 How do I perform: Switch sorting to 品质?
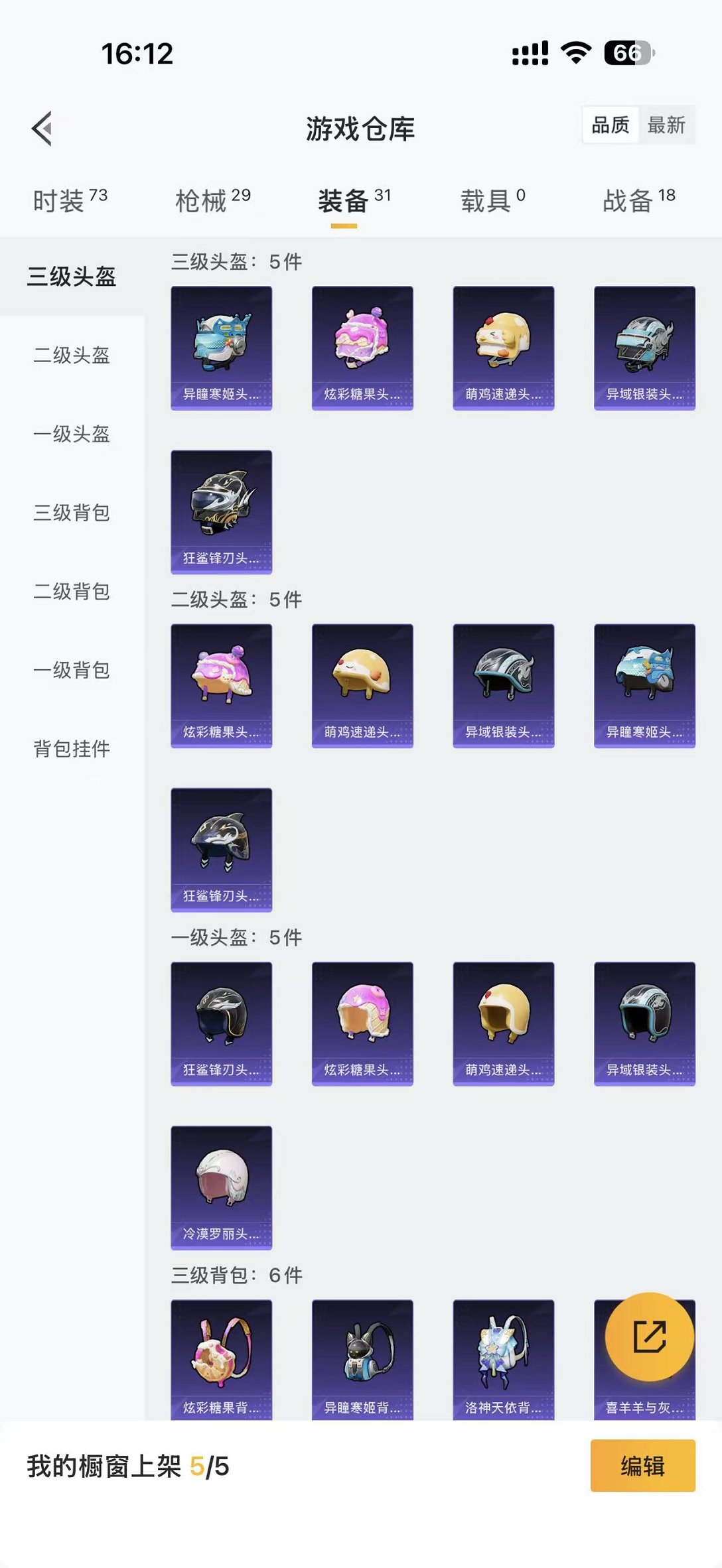[x=611, y=125]
